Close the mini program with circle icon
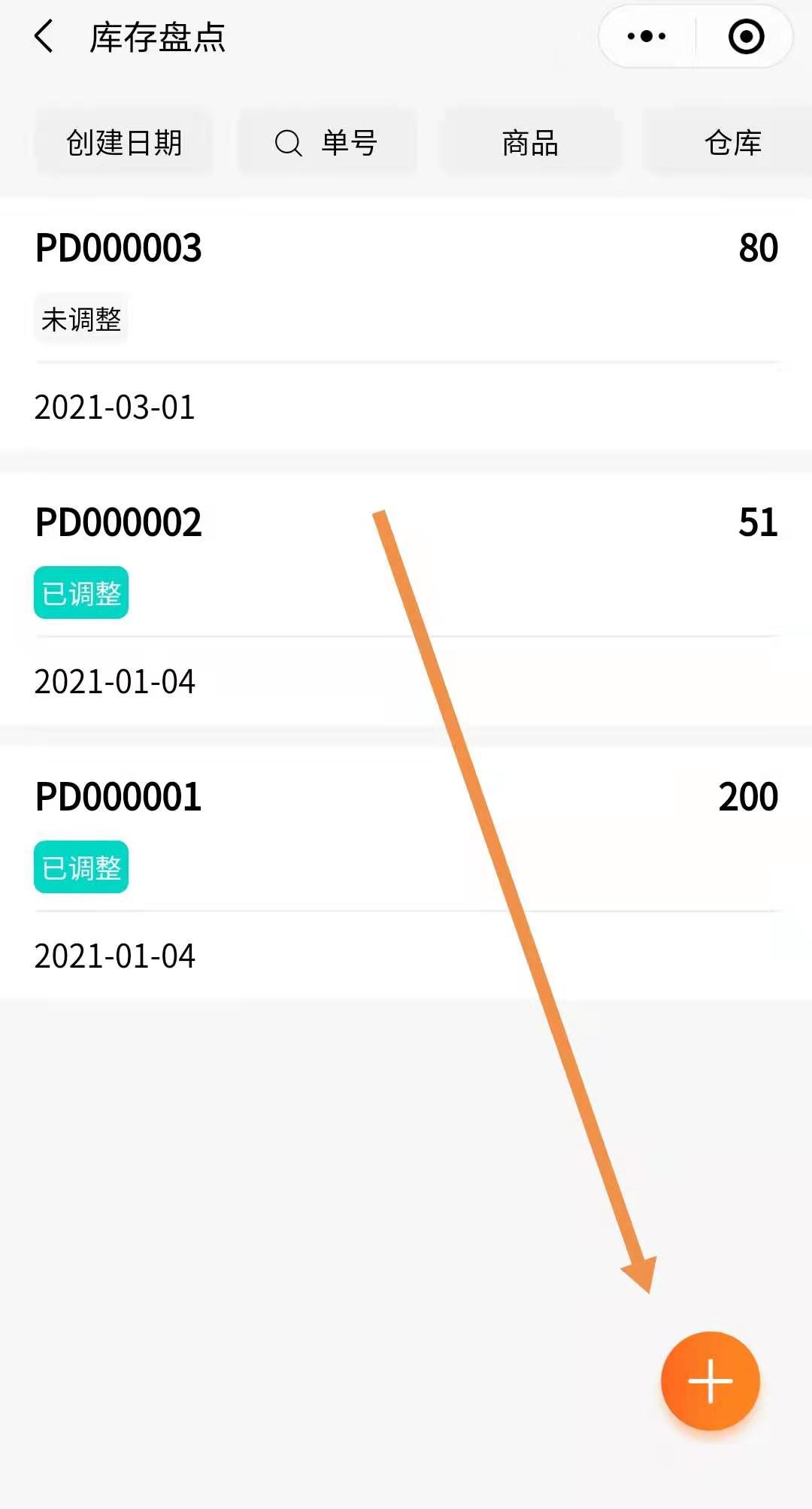Viewport: 812px width, 1509px height. tap(746, 37)
